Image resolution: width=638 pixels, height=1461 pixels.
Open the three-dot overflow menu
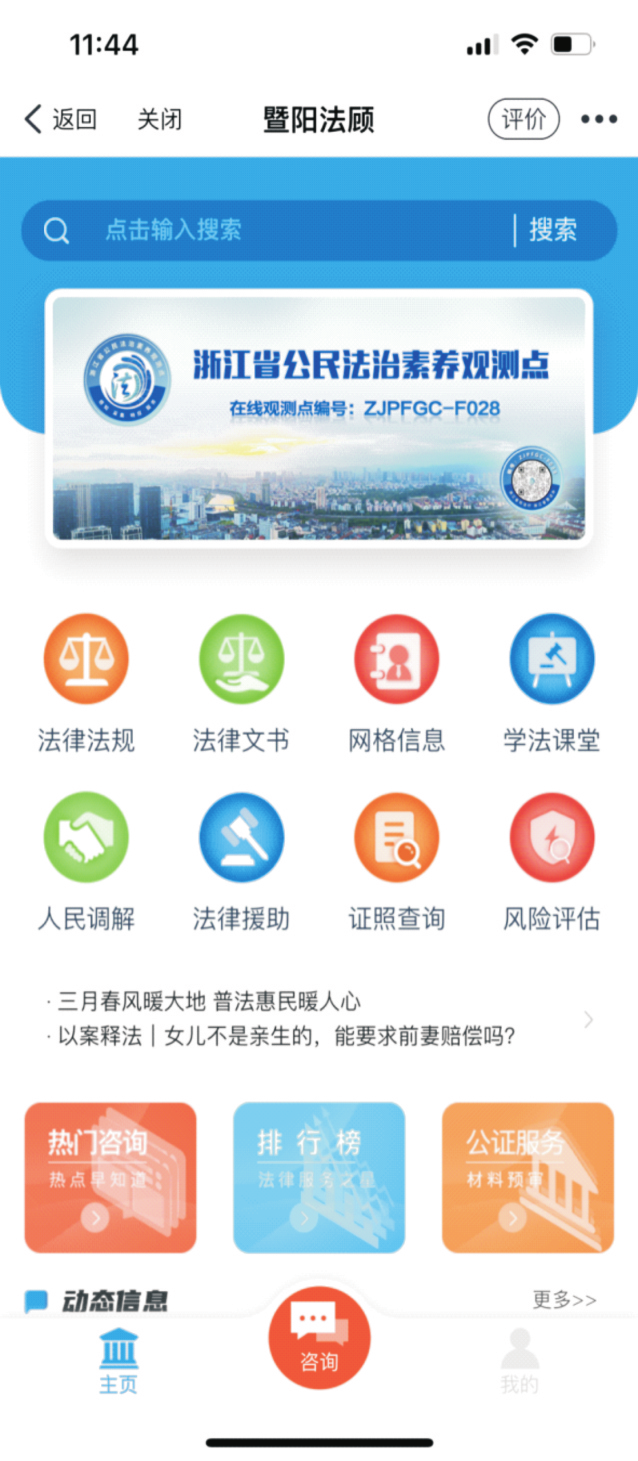(599, 120)
